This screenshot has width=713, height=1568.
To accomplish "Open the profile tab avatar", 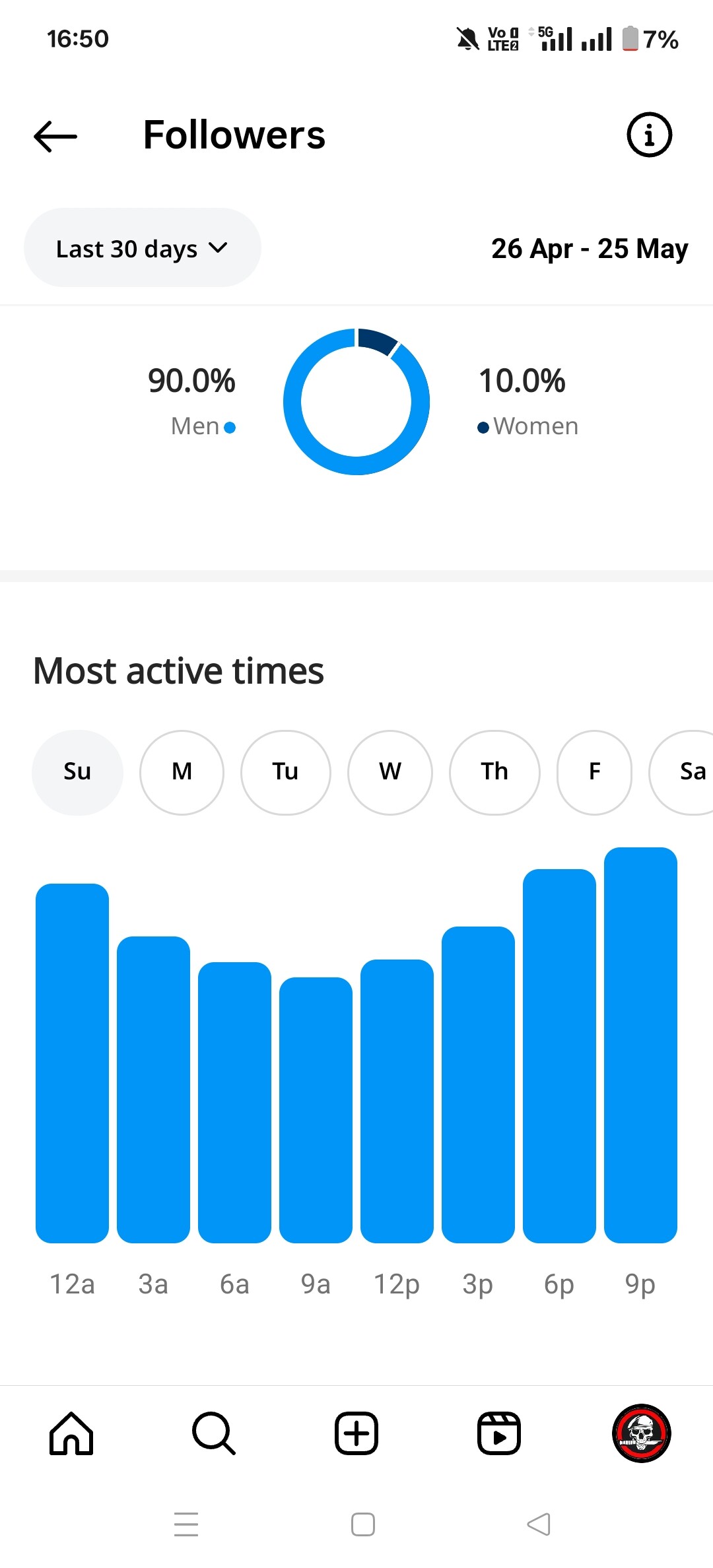I will tap(642, 1433).
